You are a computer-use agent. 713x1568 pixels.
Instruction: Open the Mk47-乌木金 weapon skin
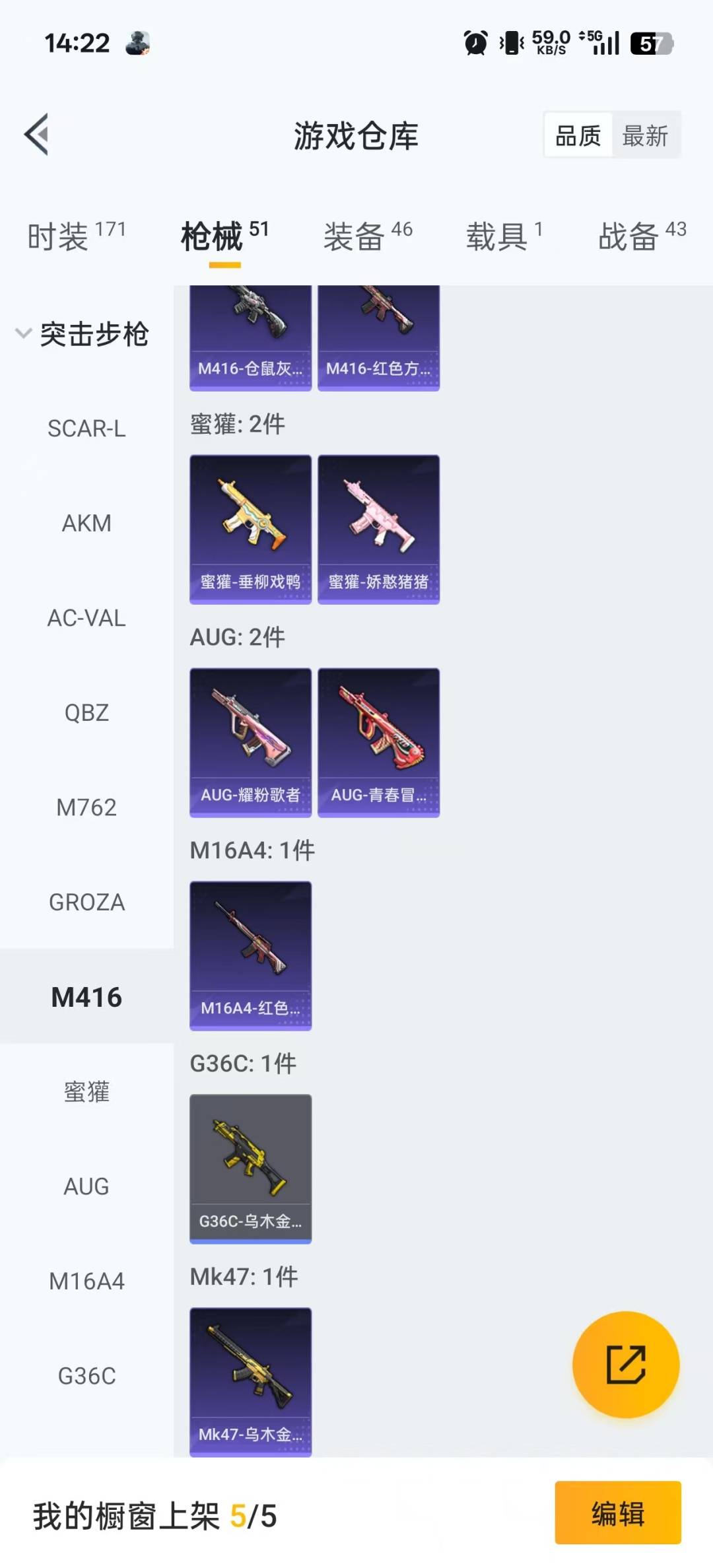250,1380
